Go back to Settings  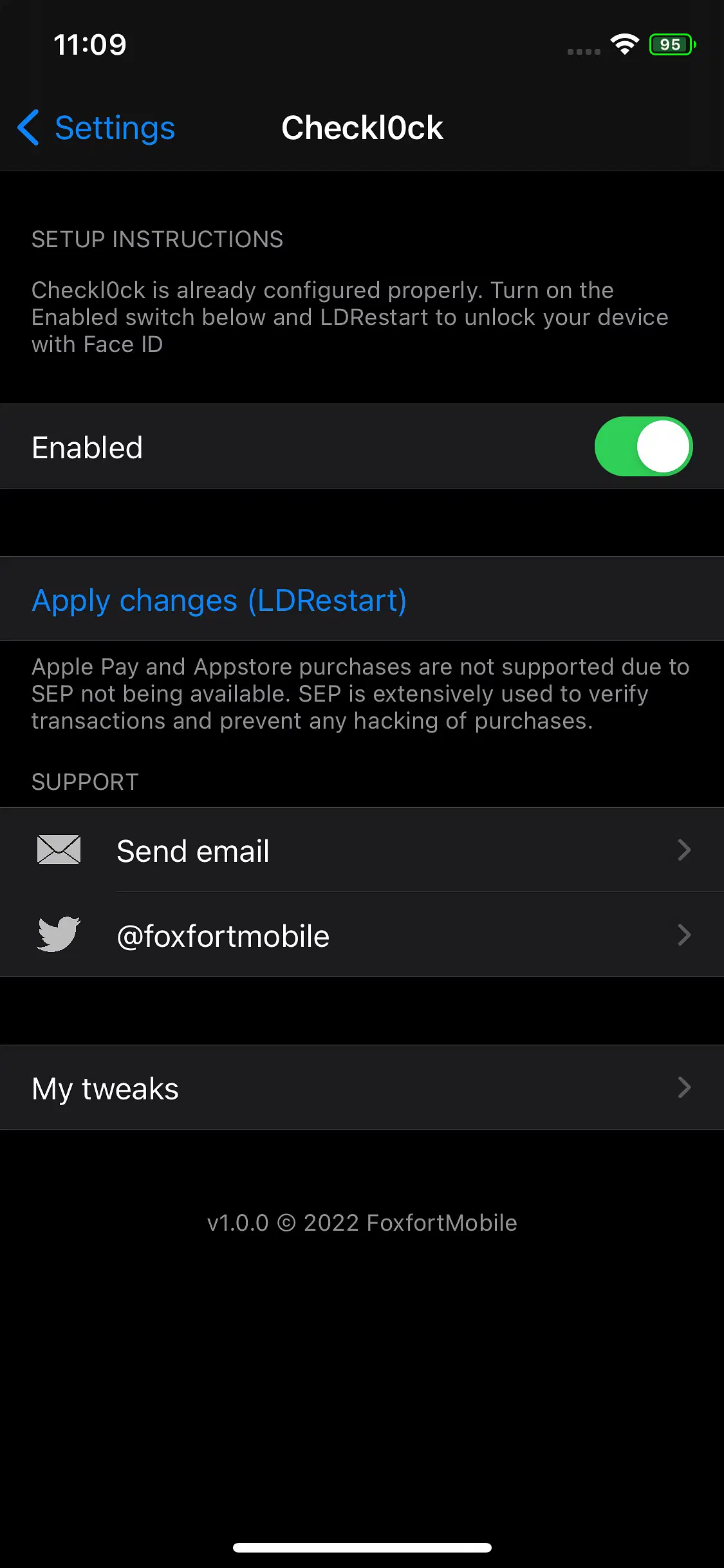pyautogui.click(x=97, y=127)
